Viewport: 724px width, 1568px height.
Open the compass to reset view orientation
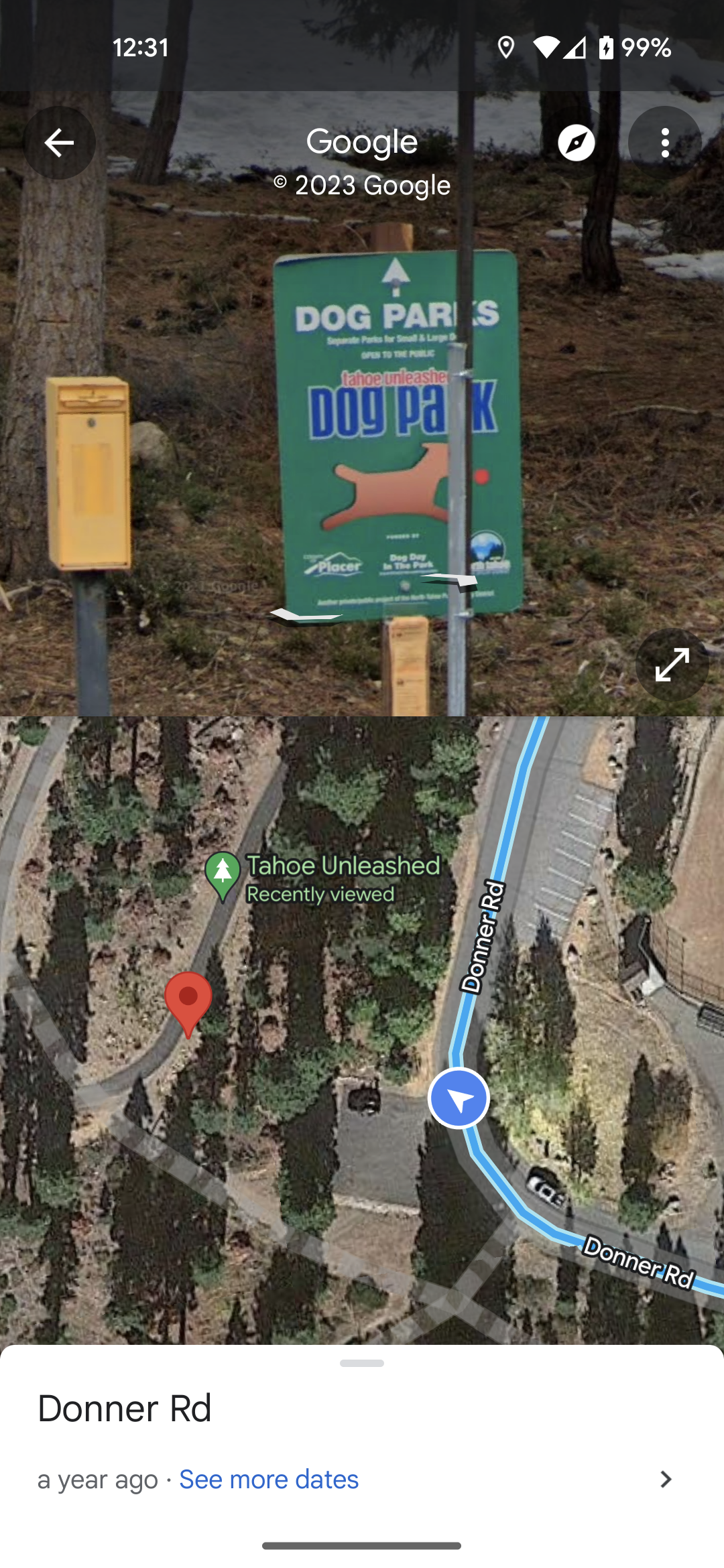pyautogui.click(x=575, y=142)
